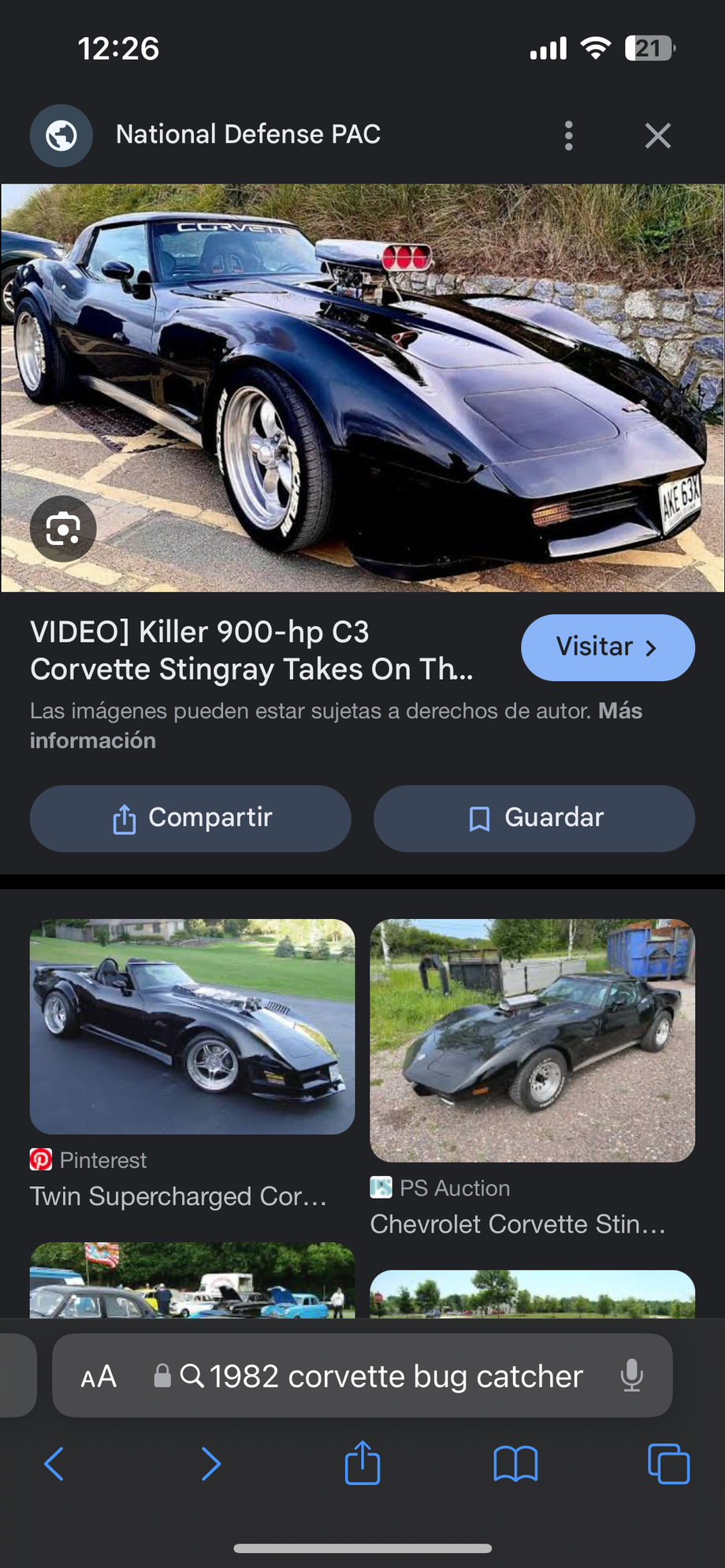Viewport: 725px width, 1568px height.
Task: Tap the lock icon in the address bar
Action: click(x=162, y=1376)
